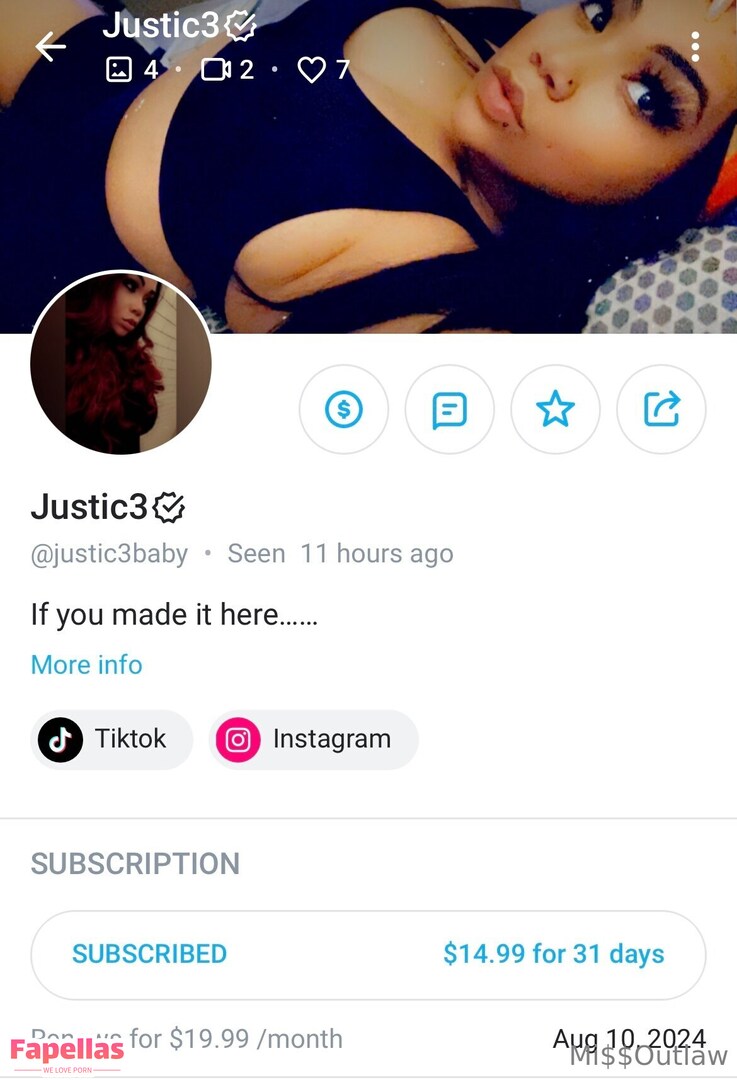This screenshot has width=737, height=1080.
Task: Message Justic3 via the chat icon
Action: [x=450, y=409]
